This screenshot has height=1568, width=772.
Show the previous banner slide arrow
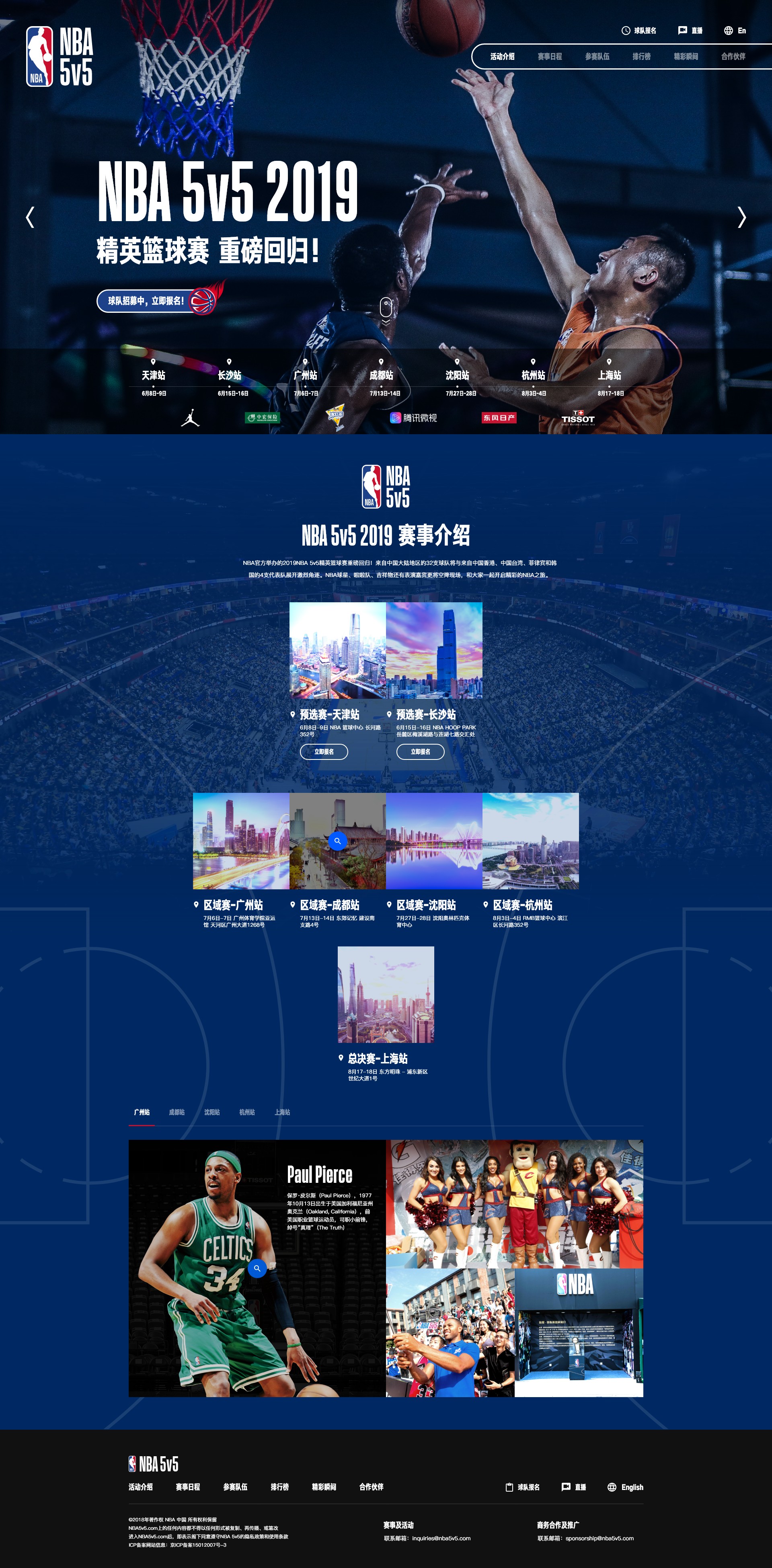pos(30,217)
